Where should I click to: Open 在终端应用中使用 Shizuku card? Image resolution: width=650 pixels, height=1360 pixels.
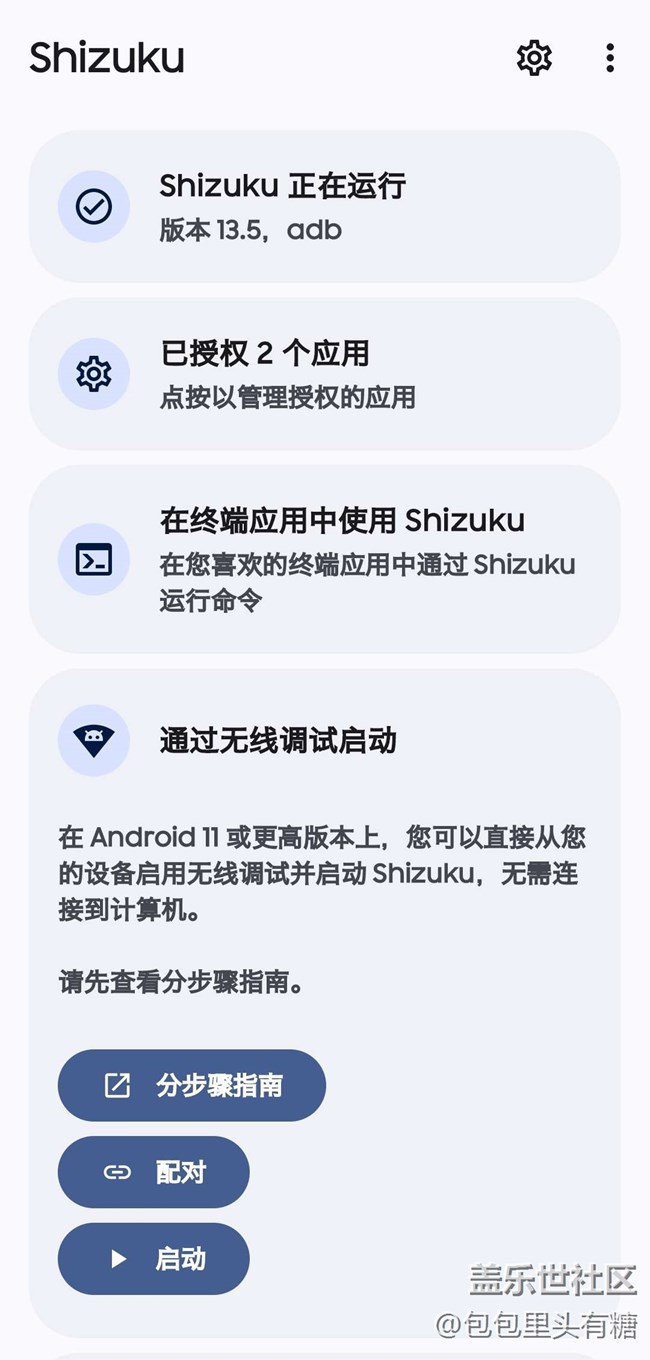coord(324,559)
